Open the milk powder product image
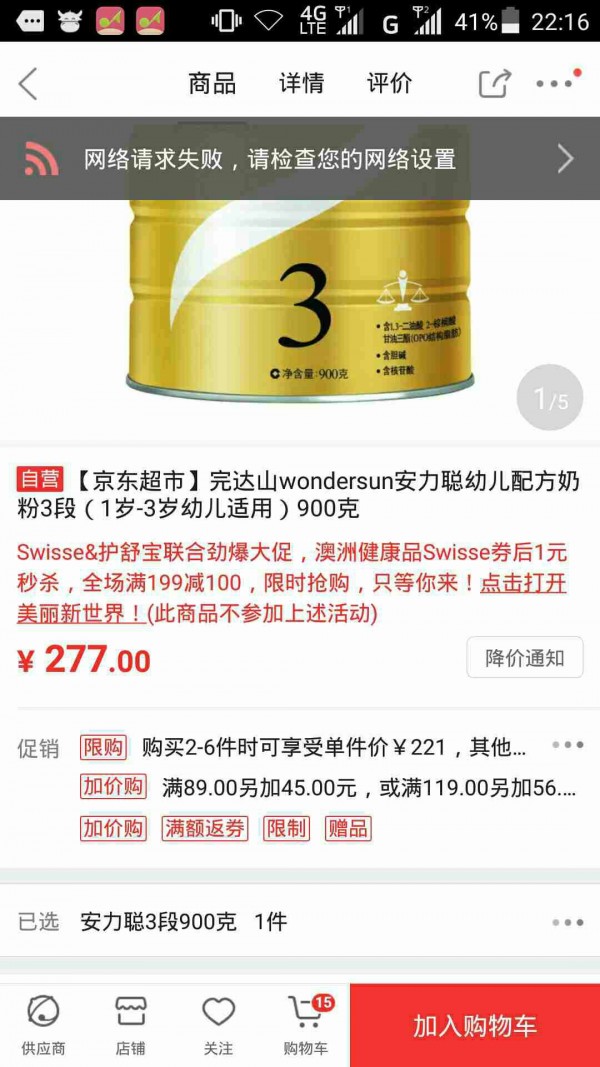The width and height of the screenshot is (600, 1067). [300, 300]
